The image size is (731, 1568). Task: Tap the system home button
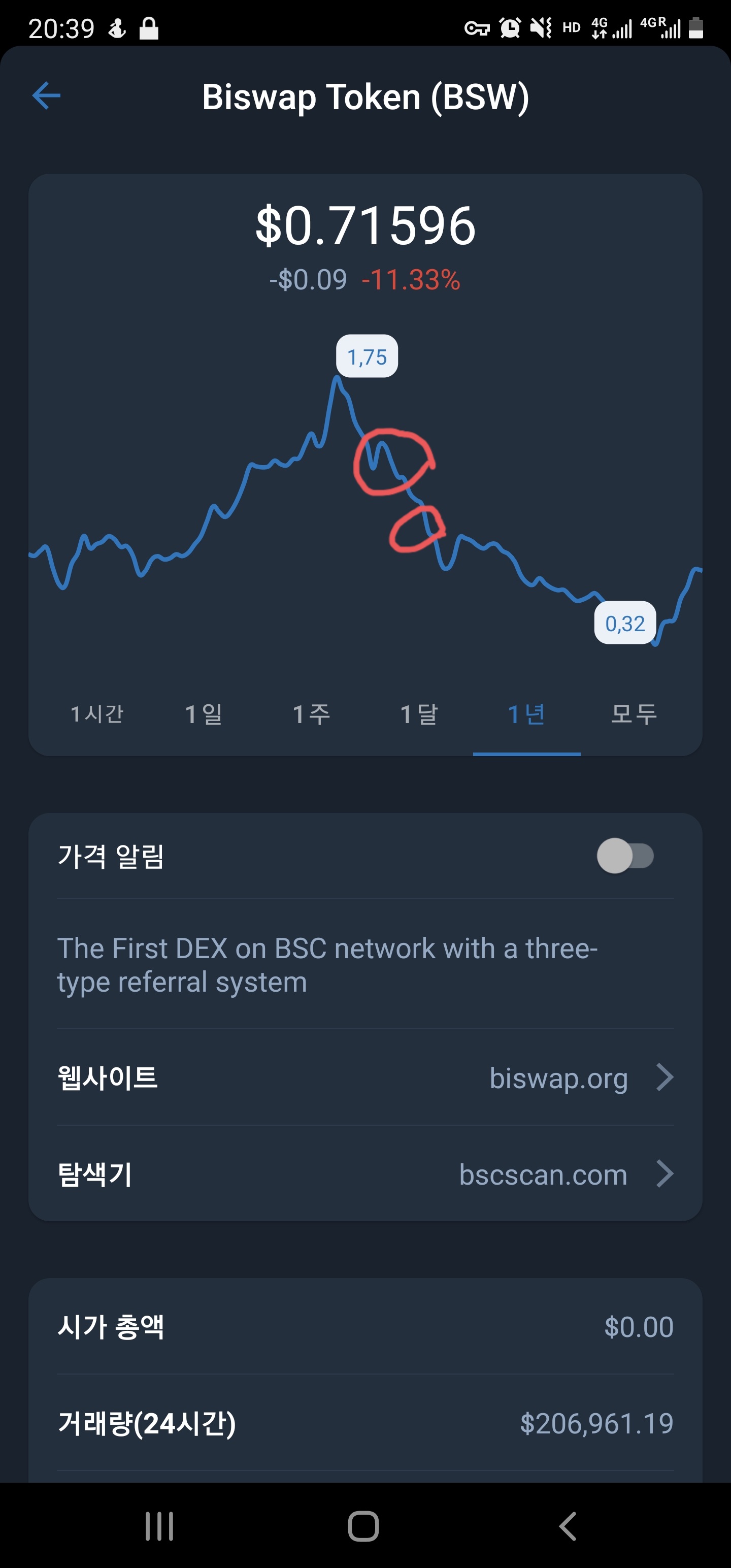(x=364, y=1526)
